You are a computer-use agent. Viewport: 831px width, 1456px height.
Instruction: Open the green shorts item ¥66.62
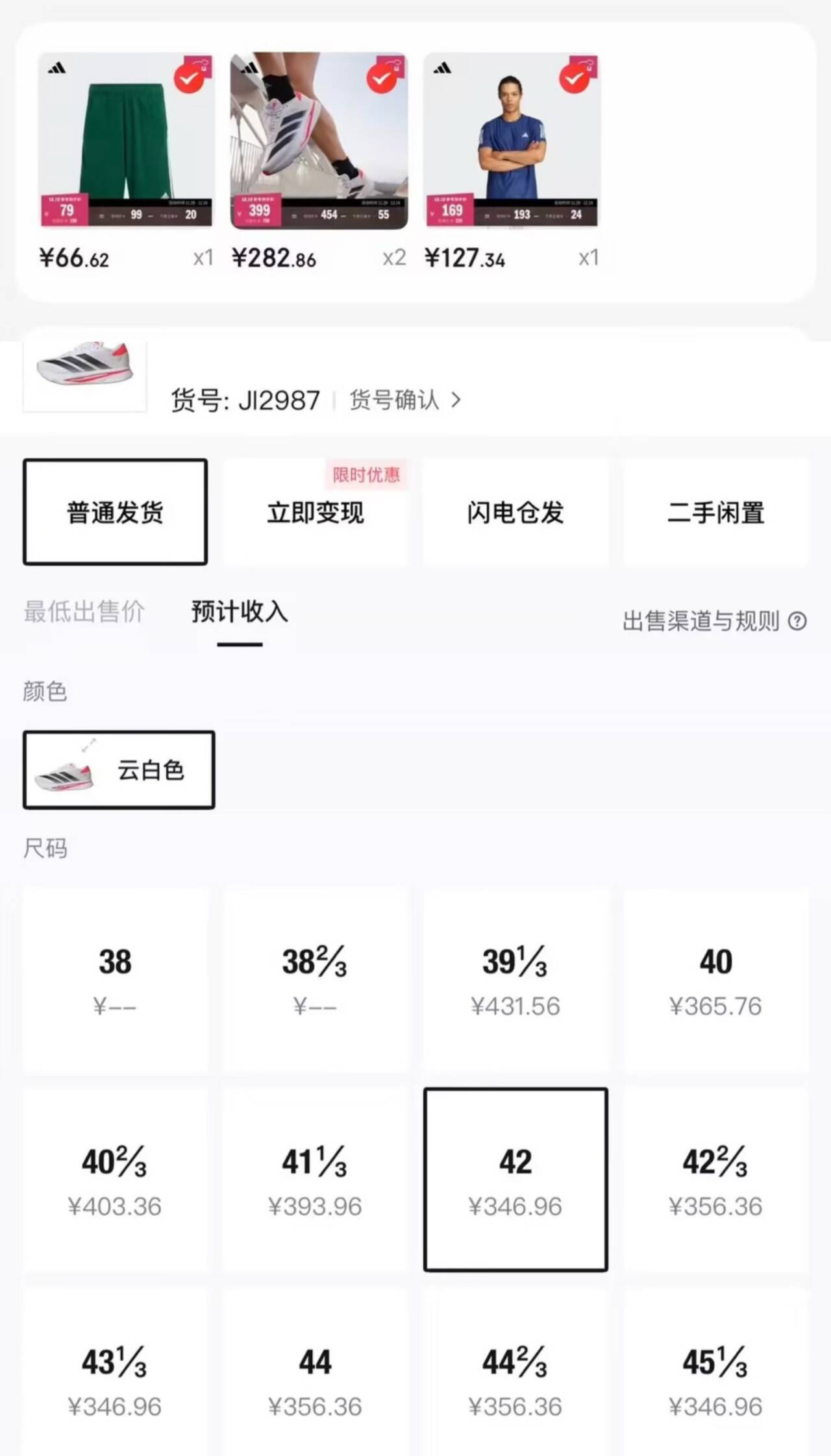click(127, 141)
